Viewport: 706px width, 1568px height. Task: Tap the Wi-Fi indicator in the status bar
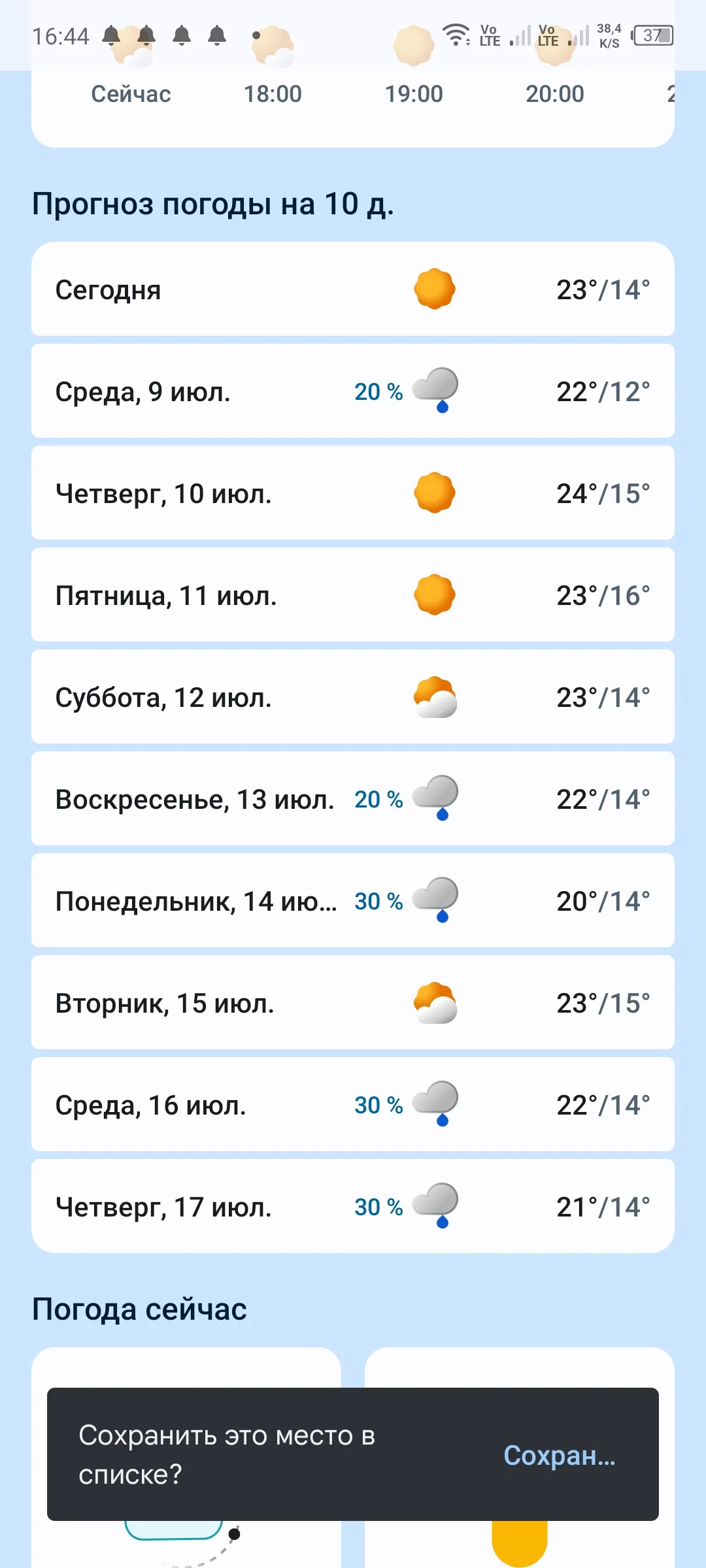pos(456,34)
